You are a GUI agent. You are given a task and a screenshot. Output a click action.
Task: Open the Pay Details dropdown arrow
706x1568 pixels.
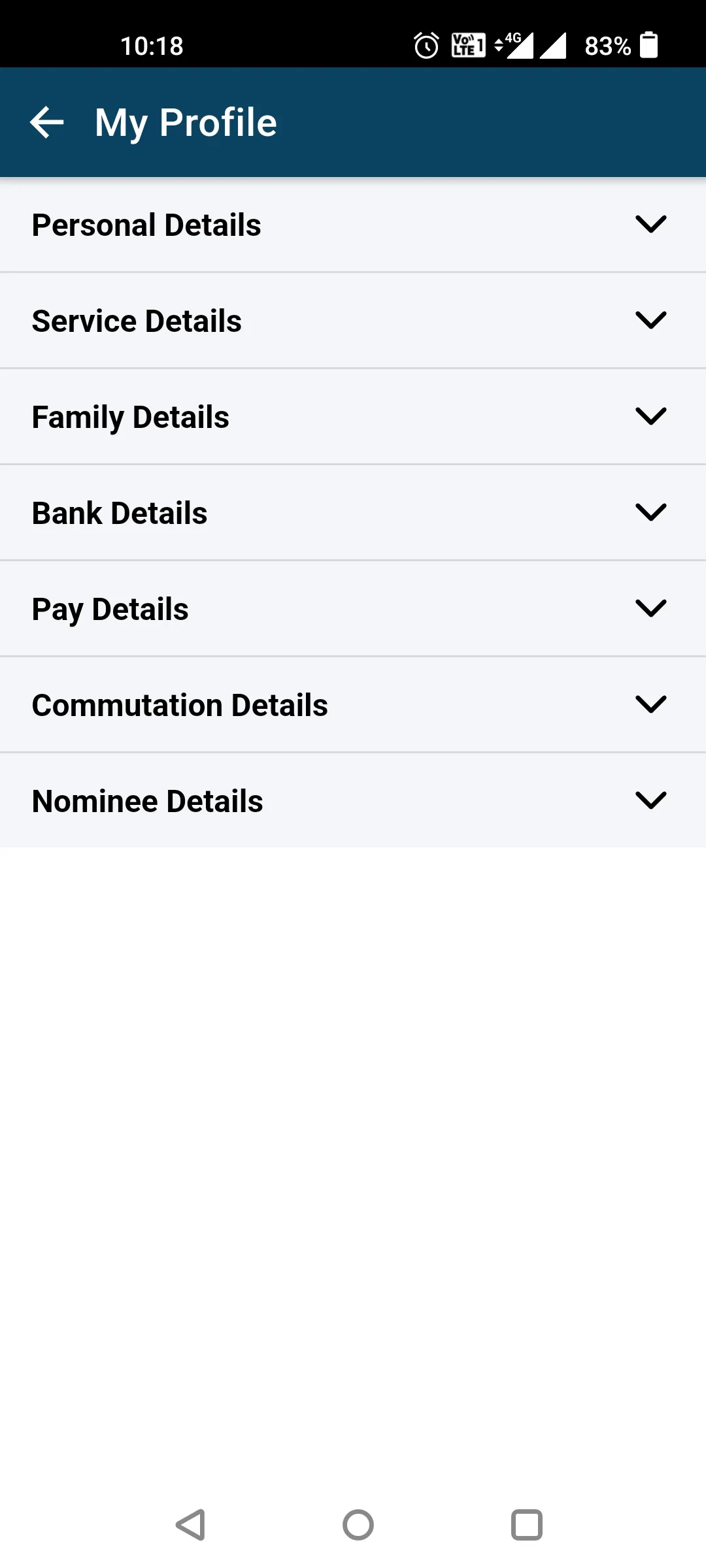point(651,608)
